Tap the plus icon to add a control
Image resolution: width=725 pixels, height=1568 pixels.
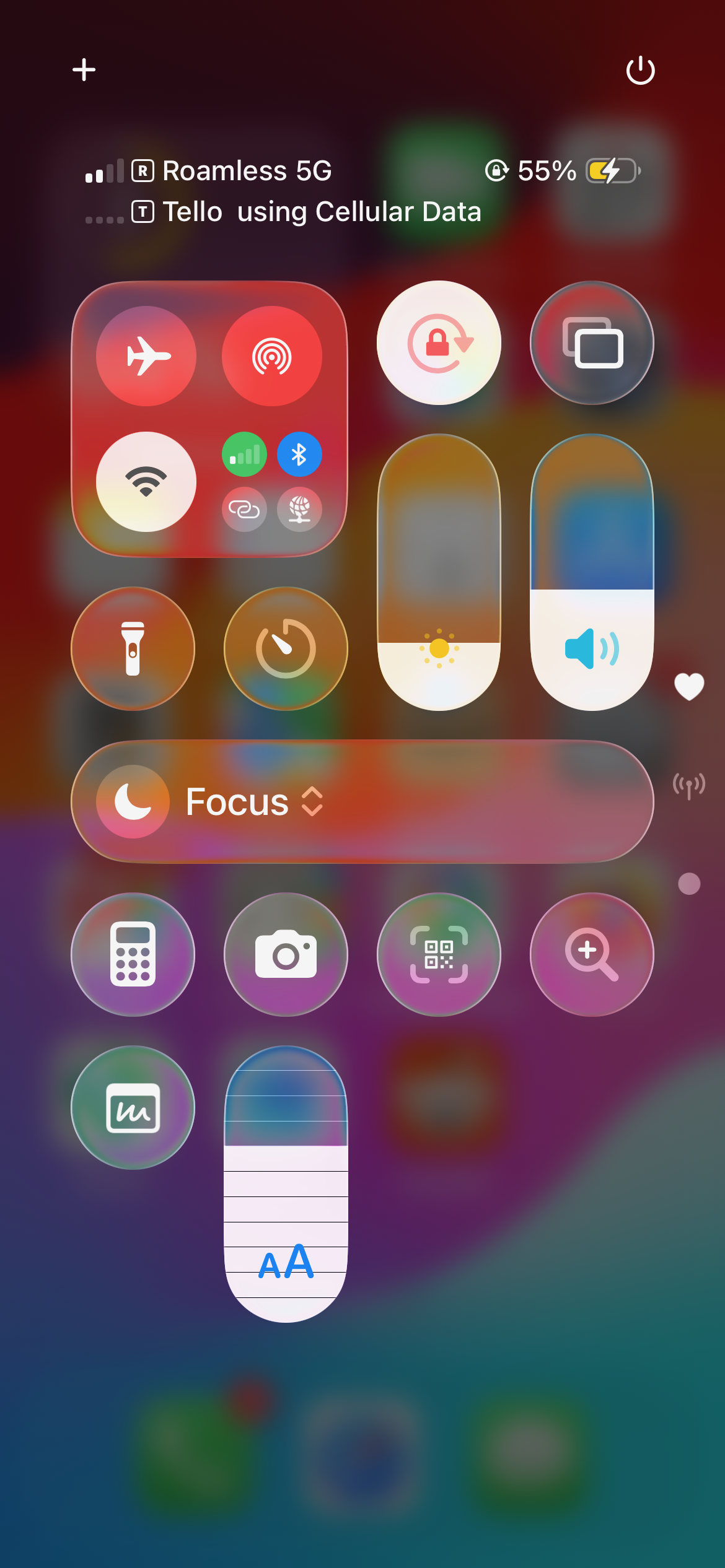pyautogui.click(x=84, y=69)
